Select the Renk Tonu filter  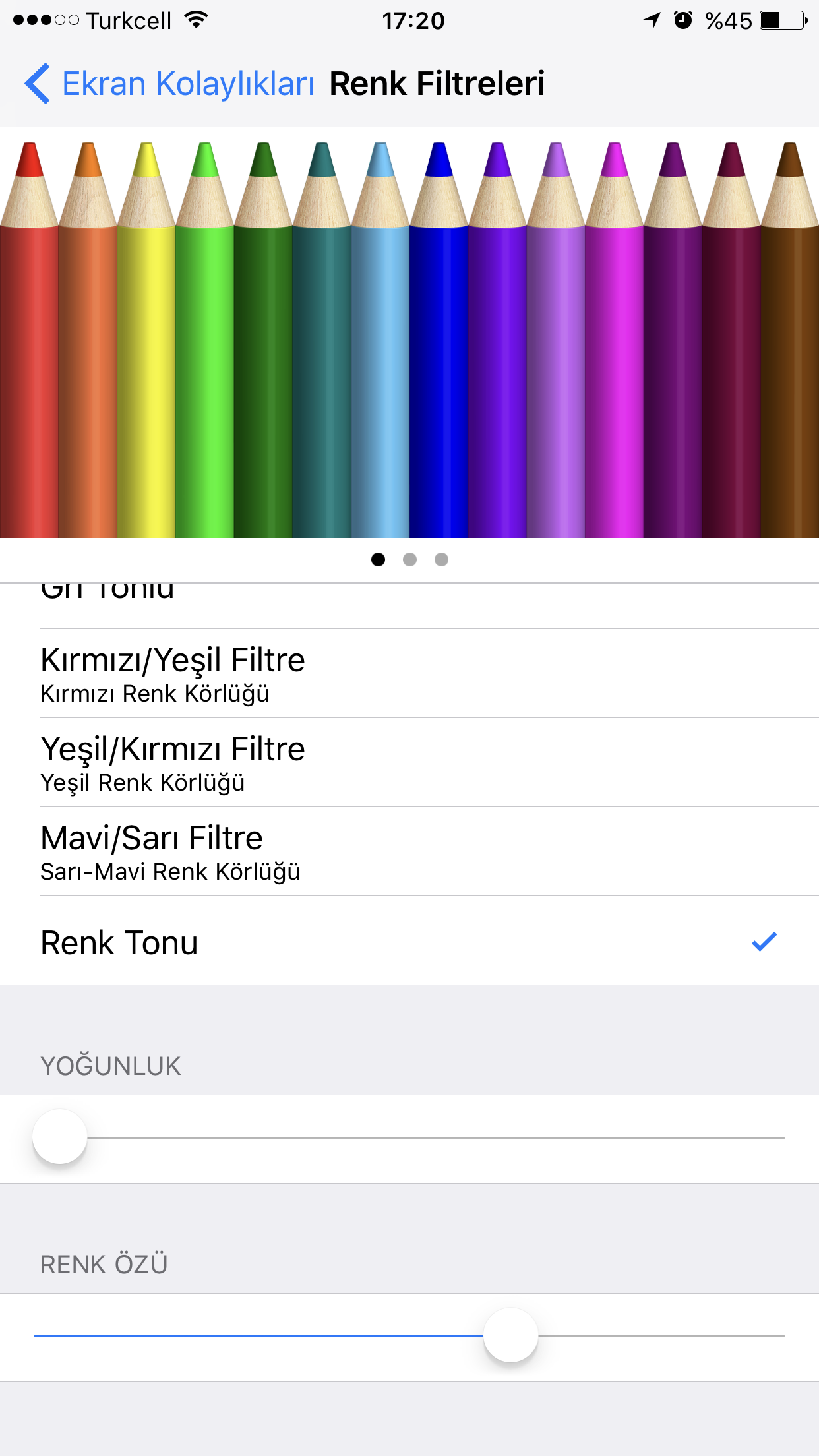click(x=409, y=942)
